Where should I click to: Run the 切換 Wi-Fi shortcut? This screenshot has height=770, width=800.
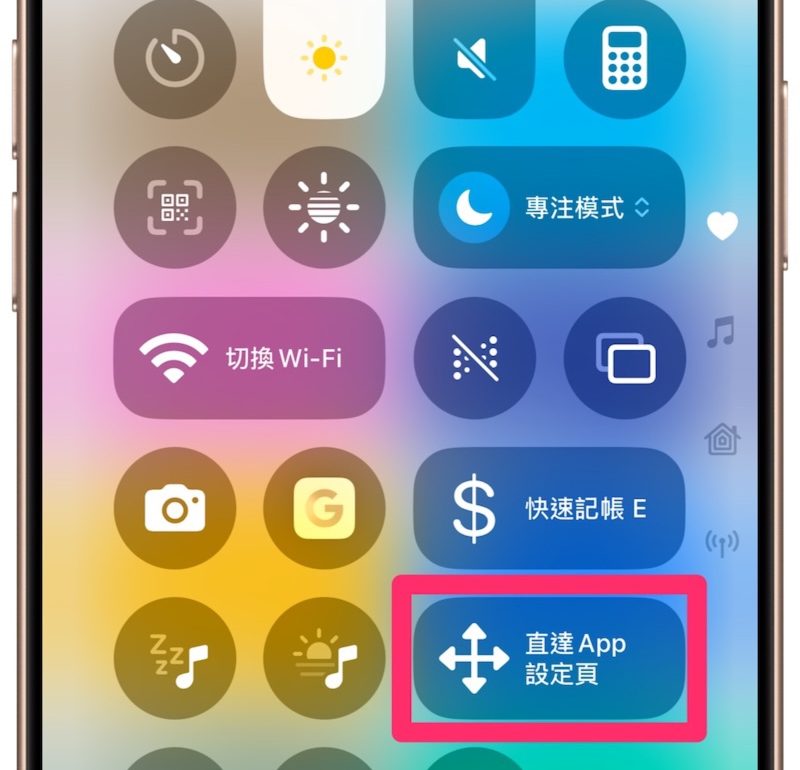click(x=249, y=358)
